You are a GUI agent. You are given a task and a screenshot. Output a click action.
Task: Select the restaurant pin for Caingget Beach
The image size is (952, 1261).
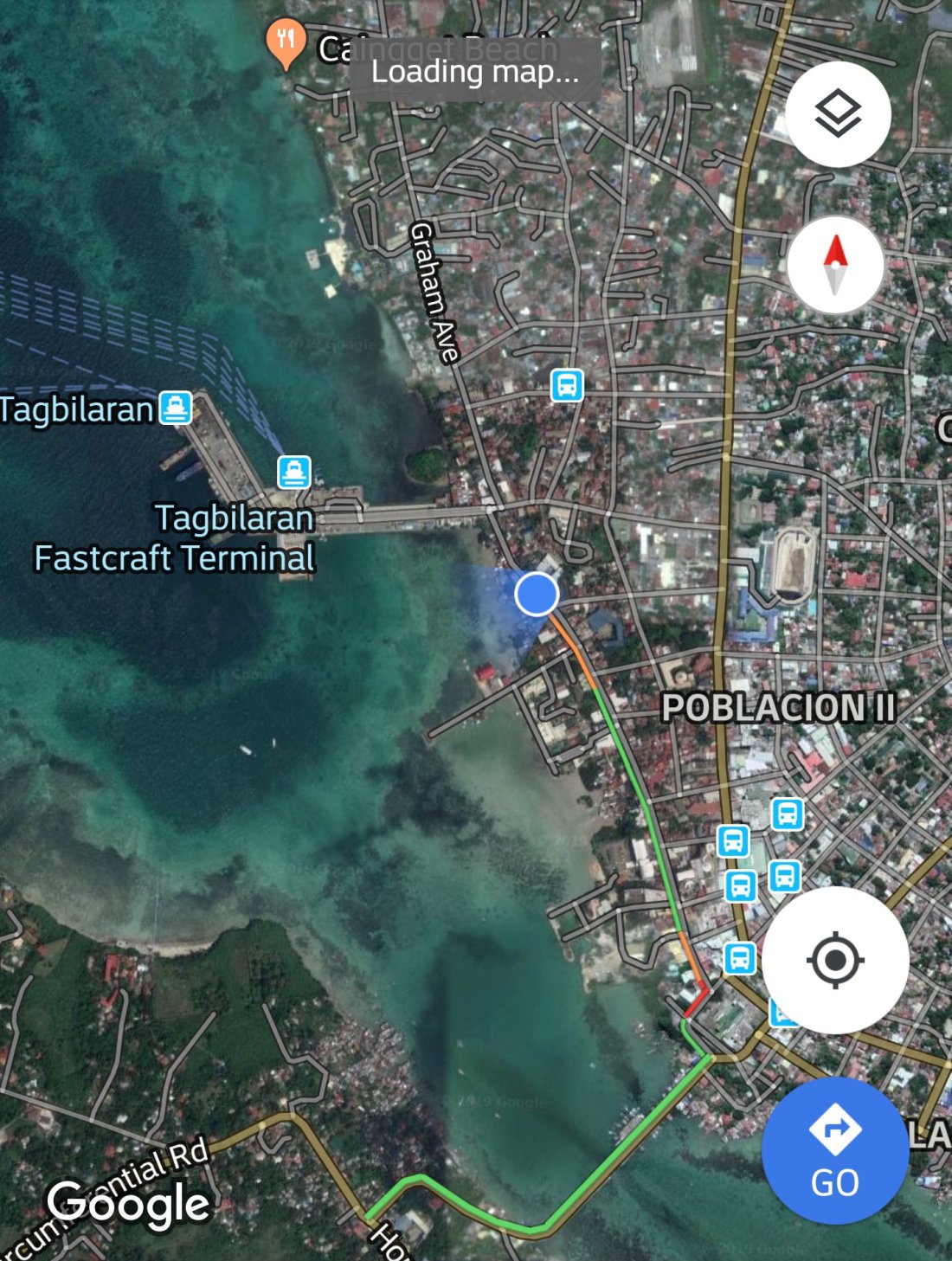pyautogui.click(x=286, y=42)
